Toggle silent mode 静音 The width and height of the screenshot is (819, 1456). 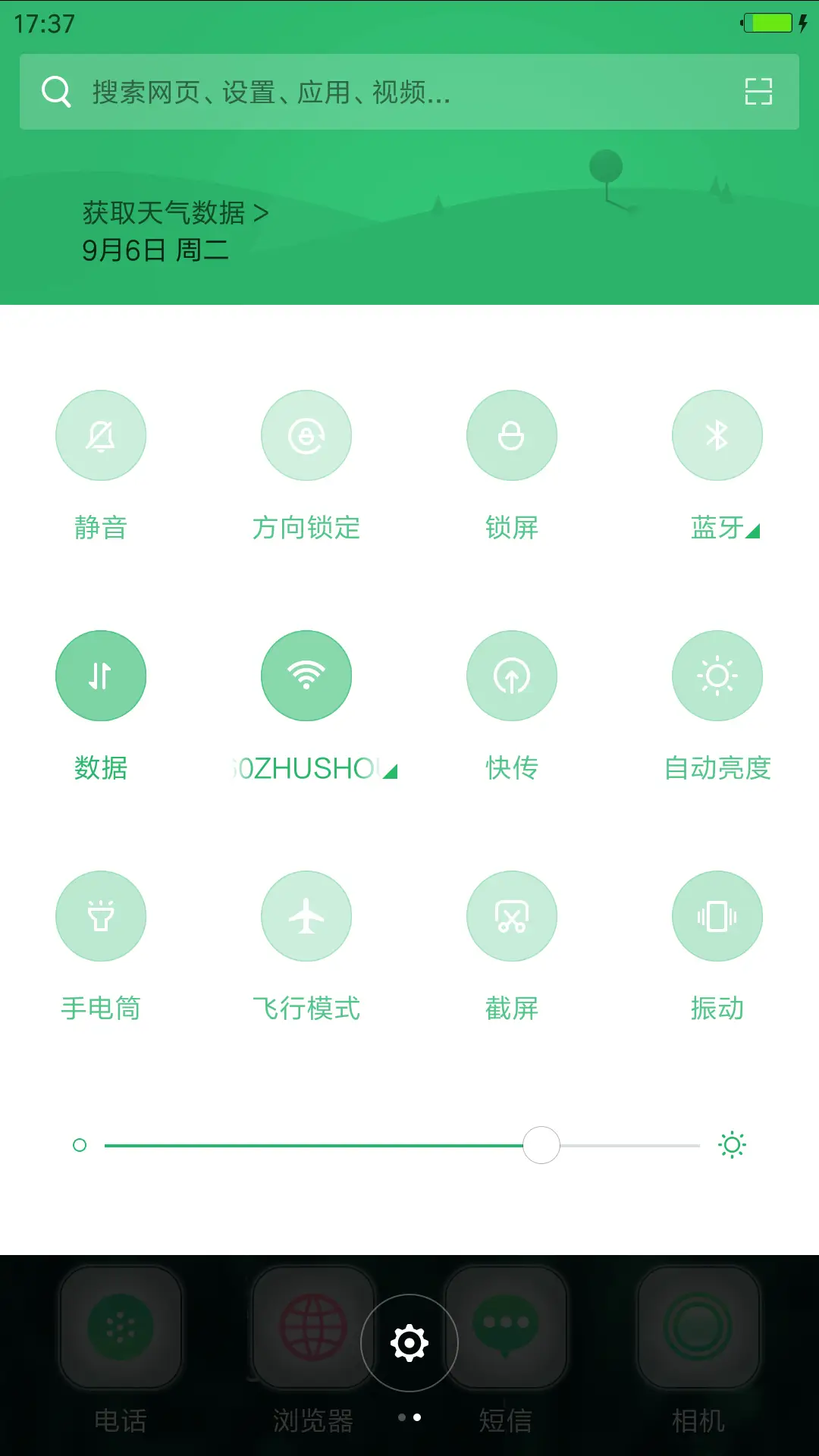point(101,435)
